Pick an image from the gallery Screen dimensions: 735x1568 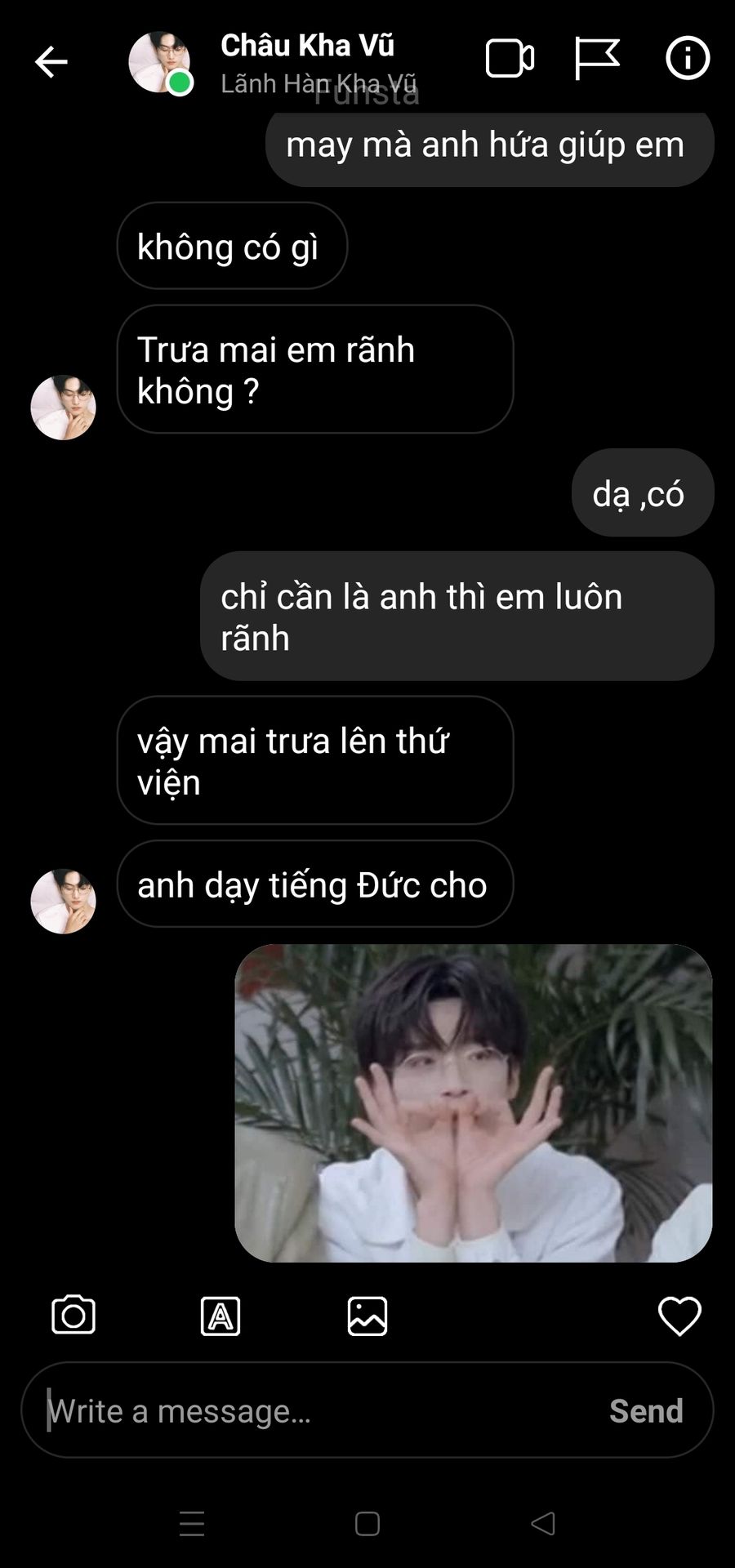click(x=367, y=1316)
